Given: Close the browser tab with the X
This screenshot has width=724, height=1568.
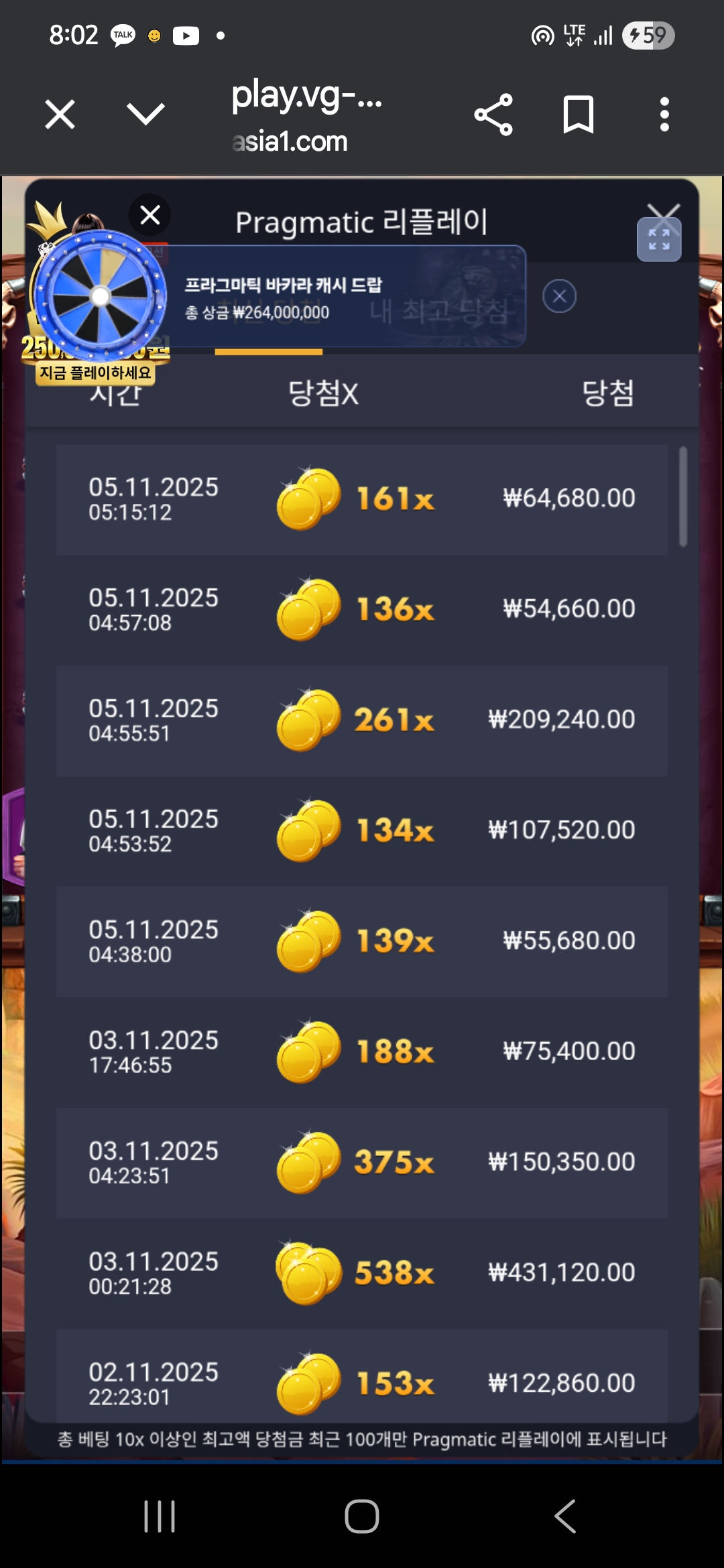Looking at the screenshot, I should (60, 114).
